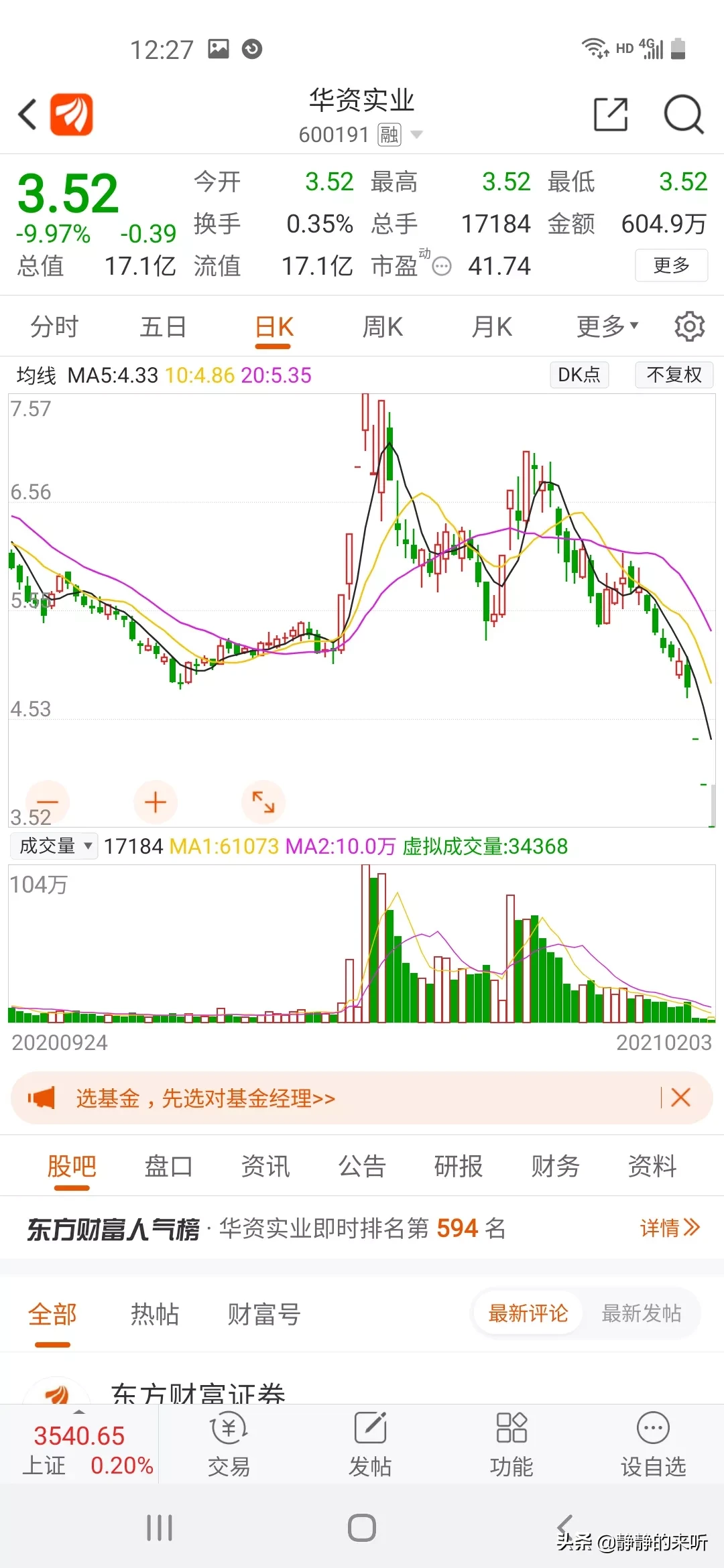Tap the system home button
Image resolution: width=724 pixels, height=1568 pixels.
pyautogui.click(x=362, y=1528)
